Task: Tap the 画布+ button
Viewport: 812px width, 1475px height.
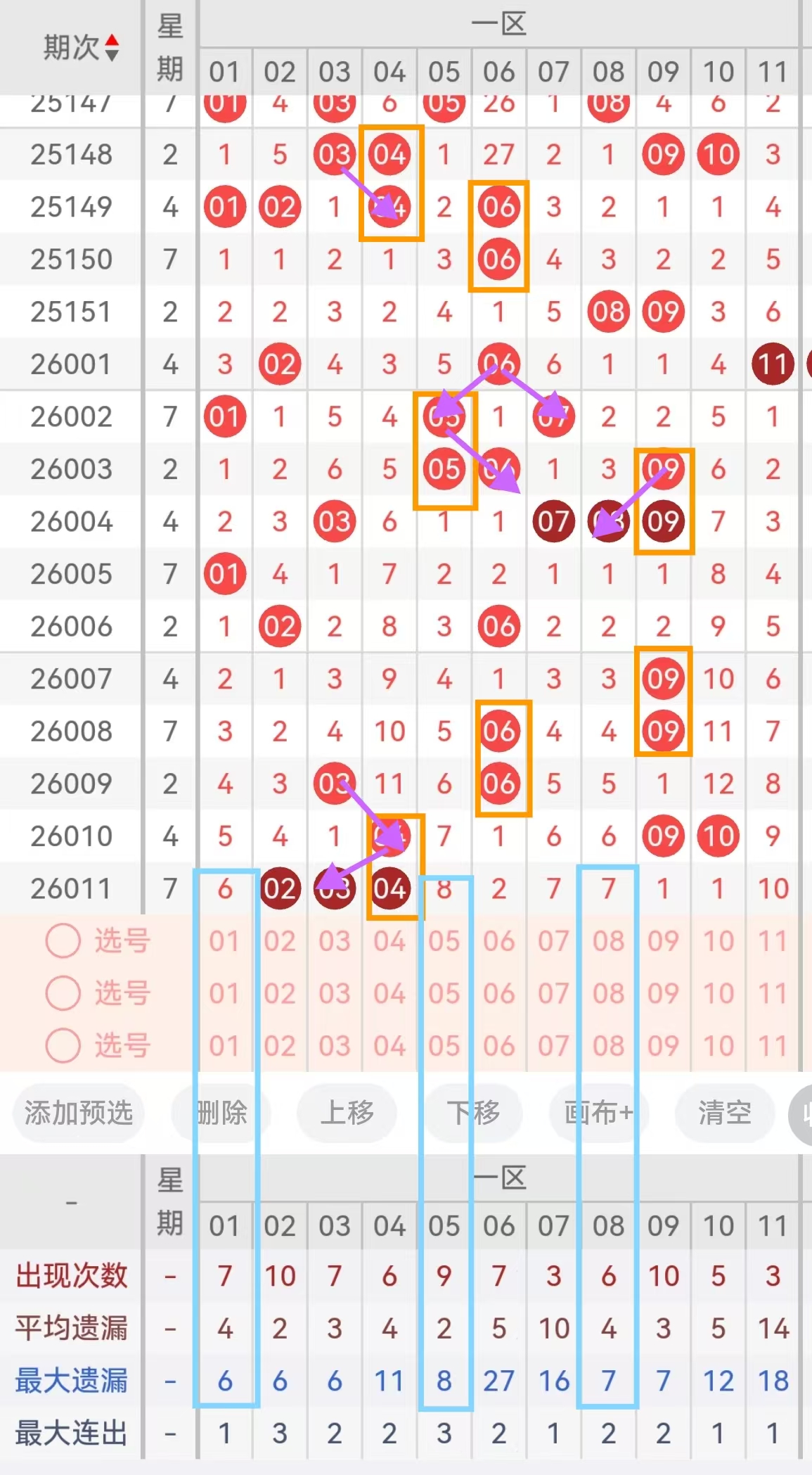Action: pos(598,1113)
